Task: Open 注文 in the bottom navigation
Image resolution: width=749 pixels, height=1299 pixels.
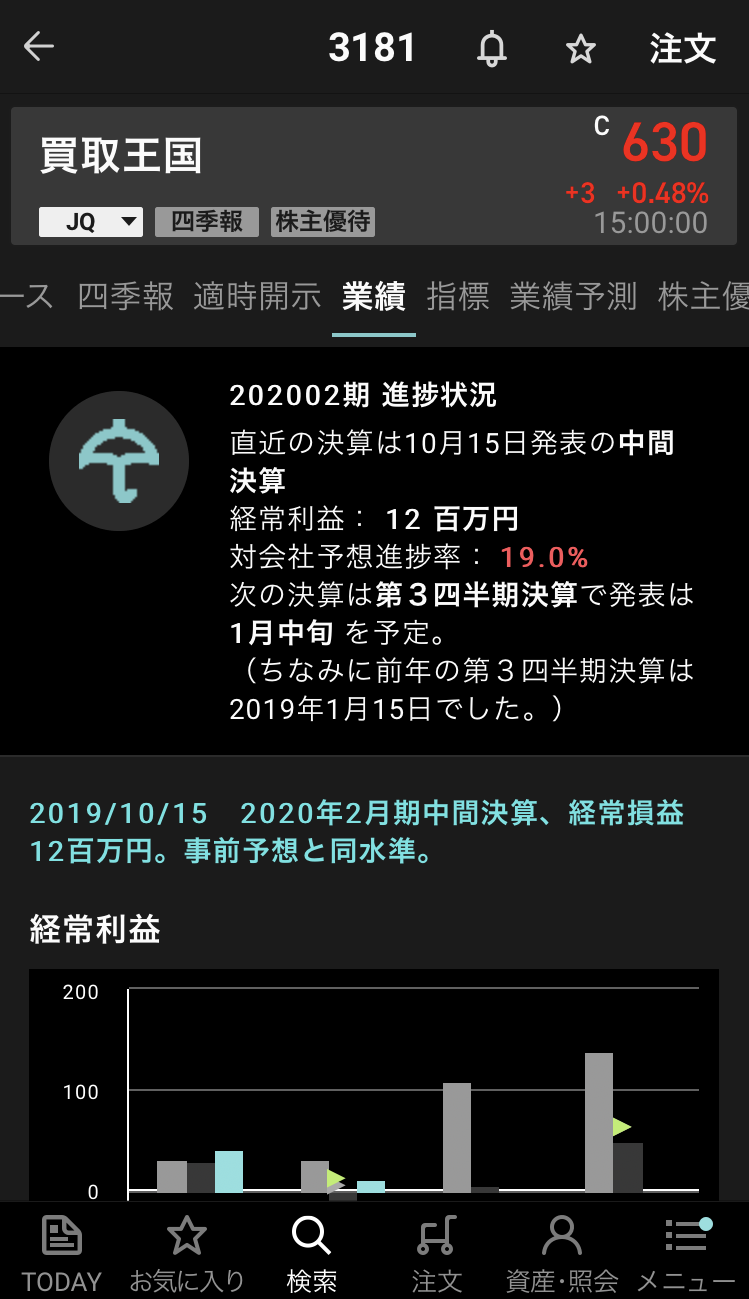Action: (437, 1253)
